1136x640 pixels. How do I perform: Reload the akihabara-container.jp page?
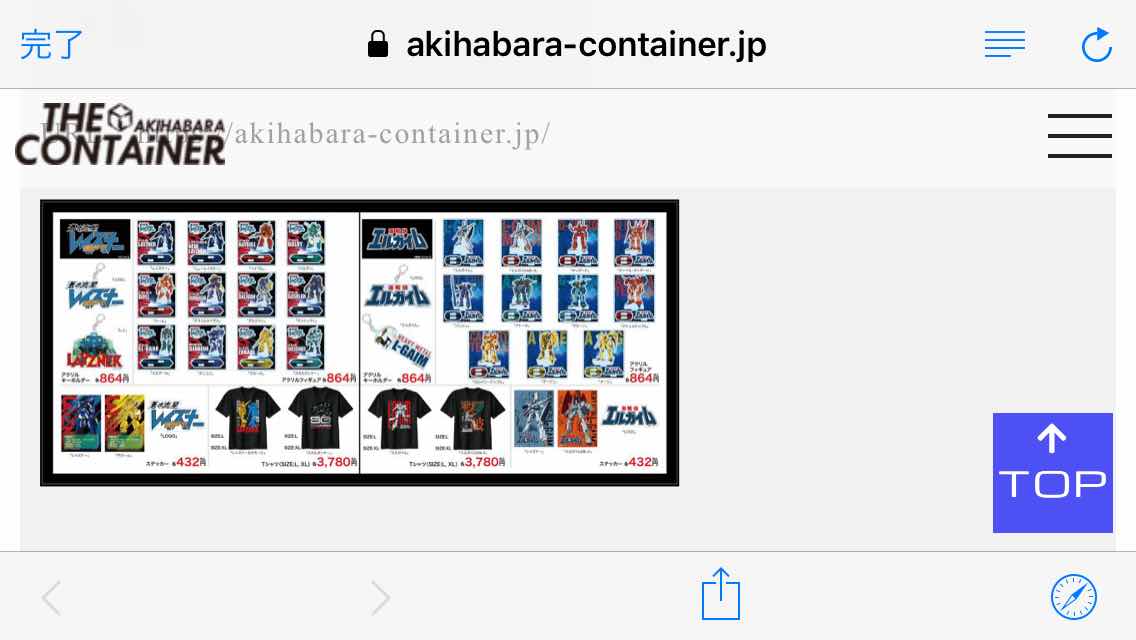[1096, 45]
